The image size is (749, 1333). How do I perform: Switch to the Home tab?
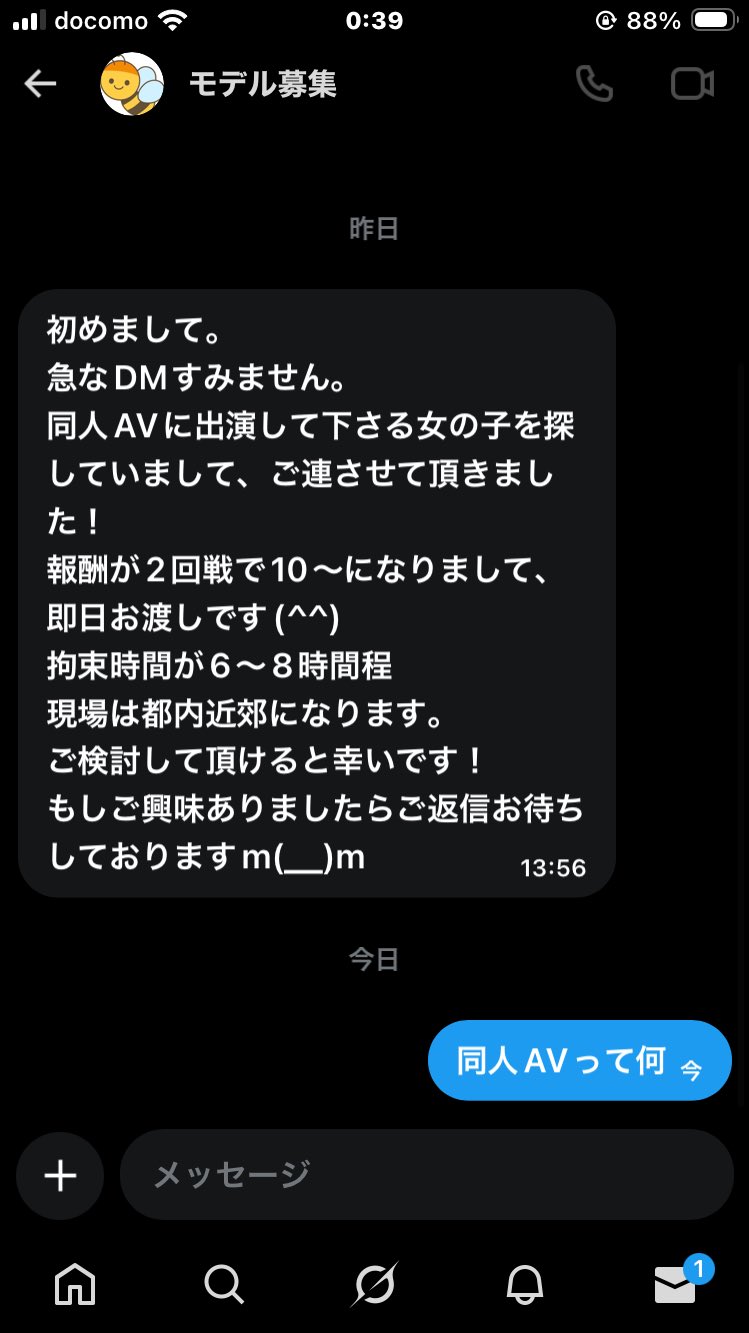tap(75, 1283)
